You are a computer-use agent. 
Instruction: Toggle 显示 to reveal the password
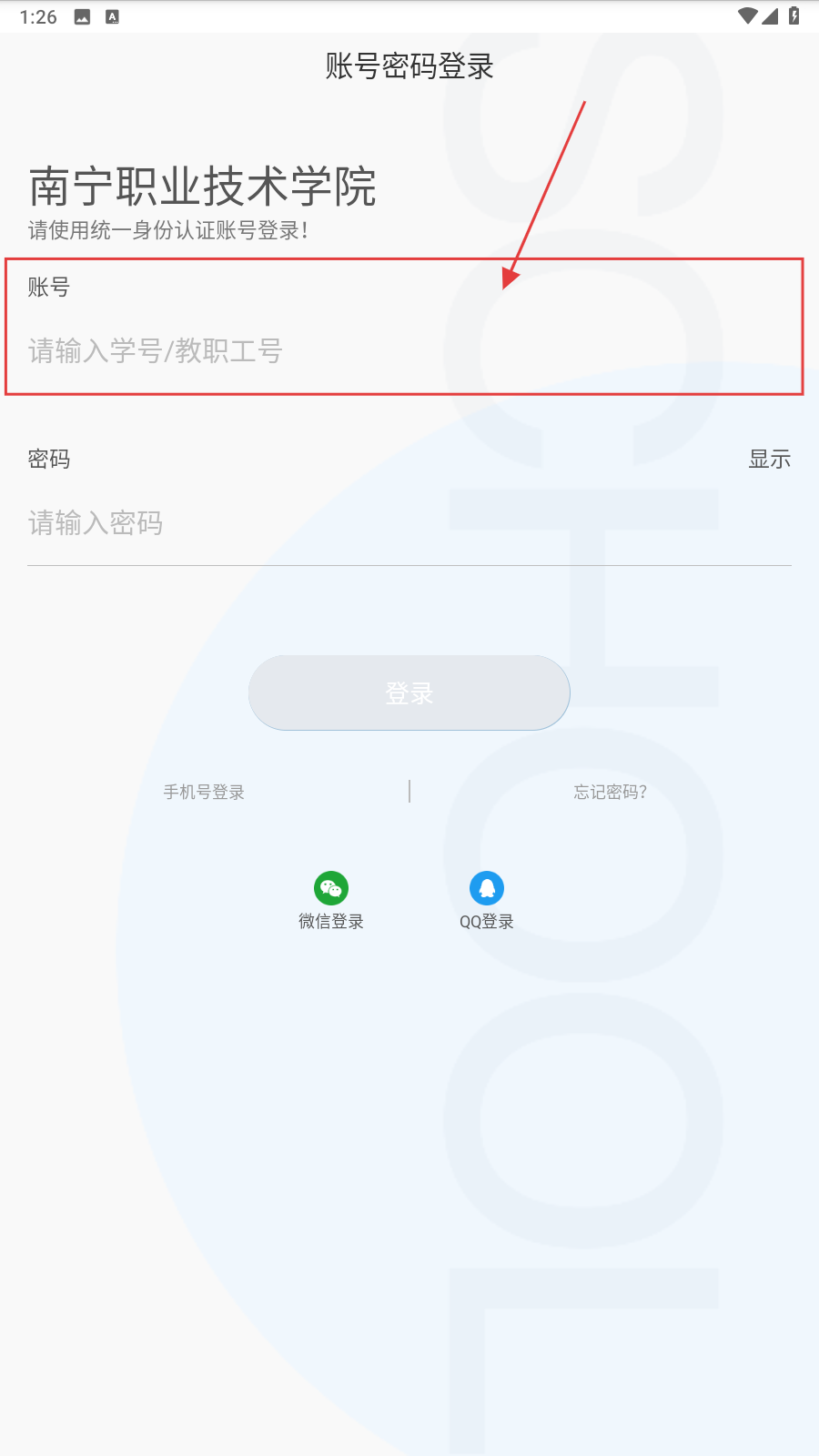click(769, 460)
